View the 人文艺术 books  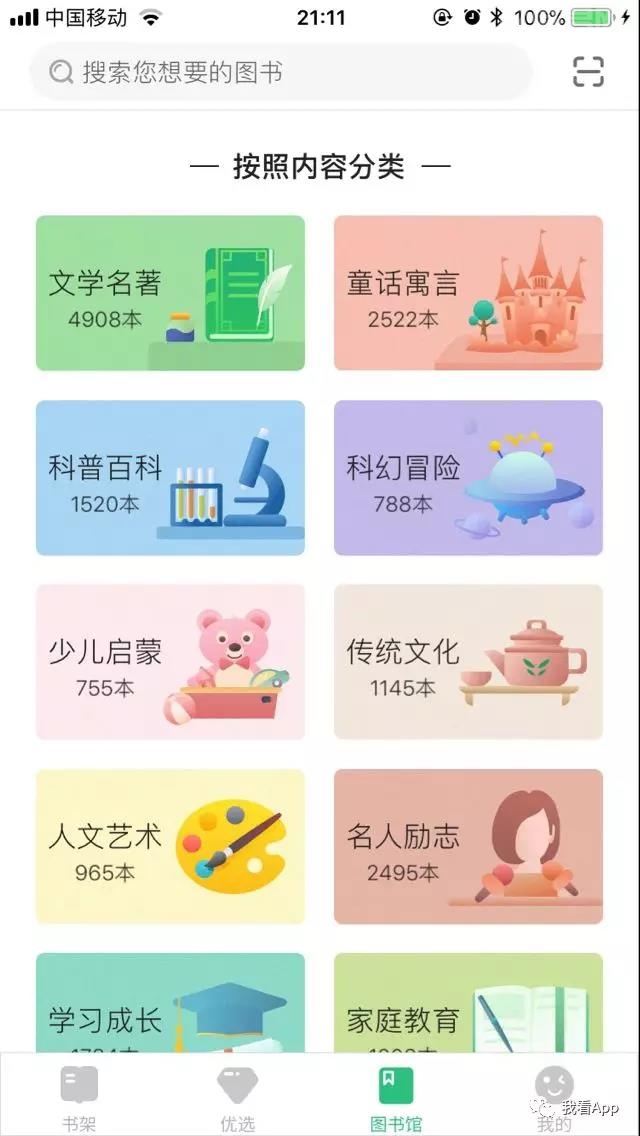[x=170, y=846]
